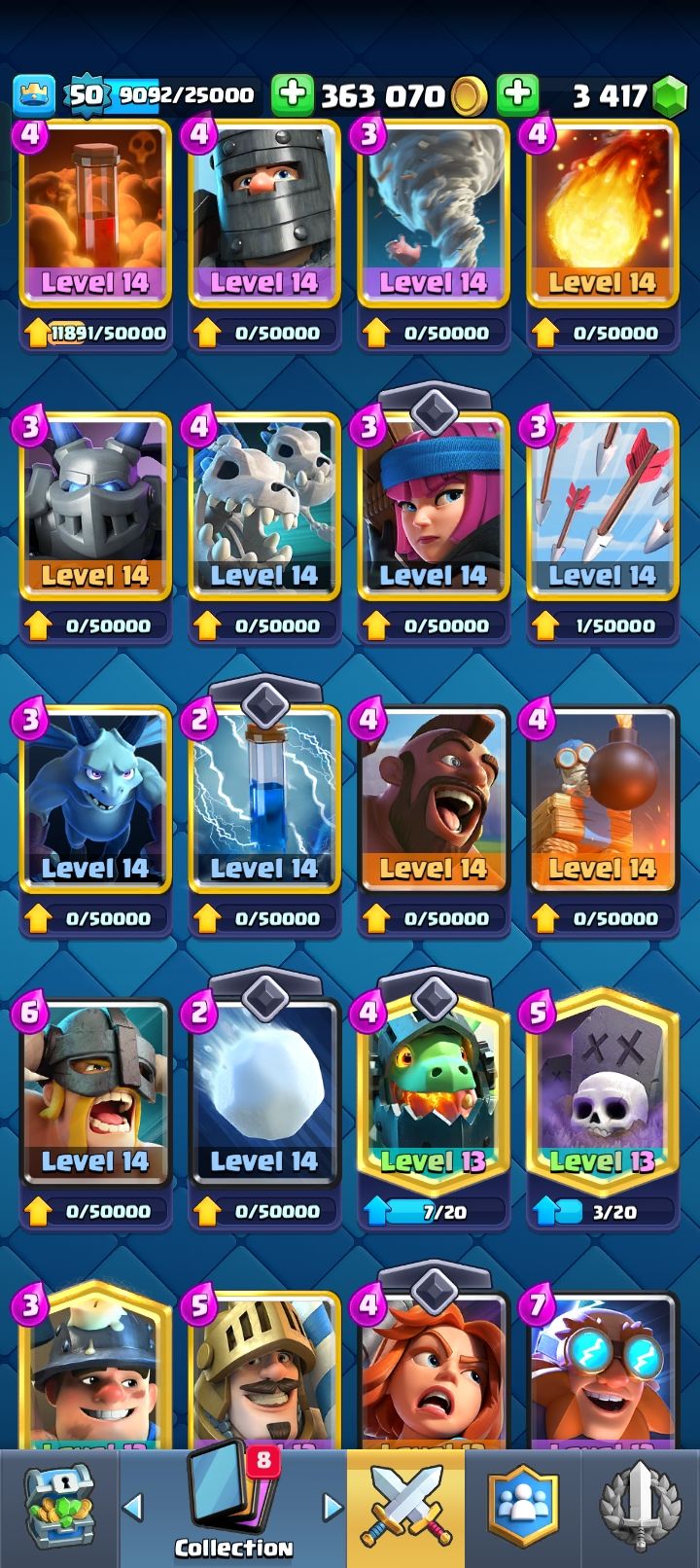This screenshot has width=700, height=1568.
Task: Select the Dark Prince card
Action: (264, 214)
